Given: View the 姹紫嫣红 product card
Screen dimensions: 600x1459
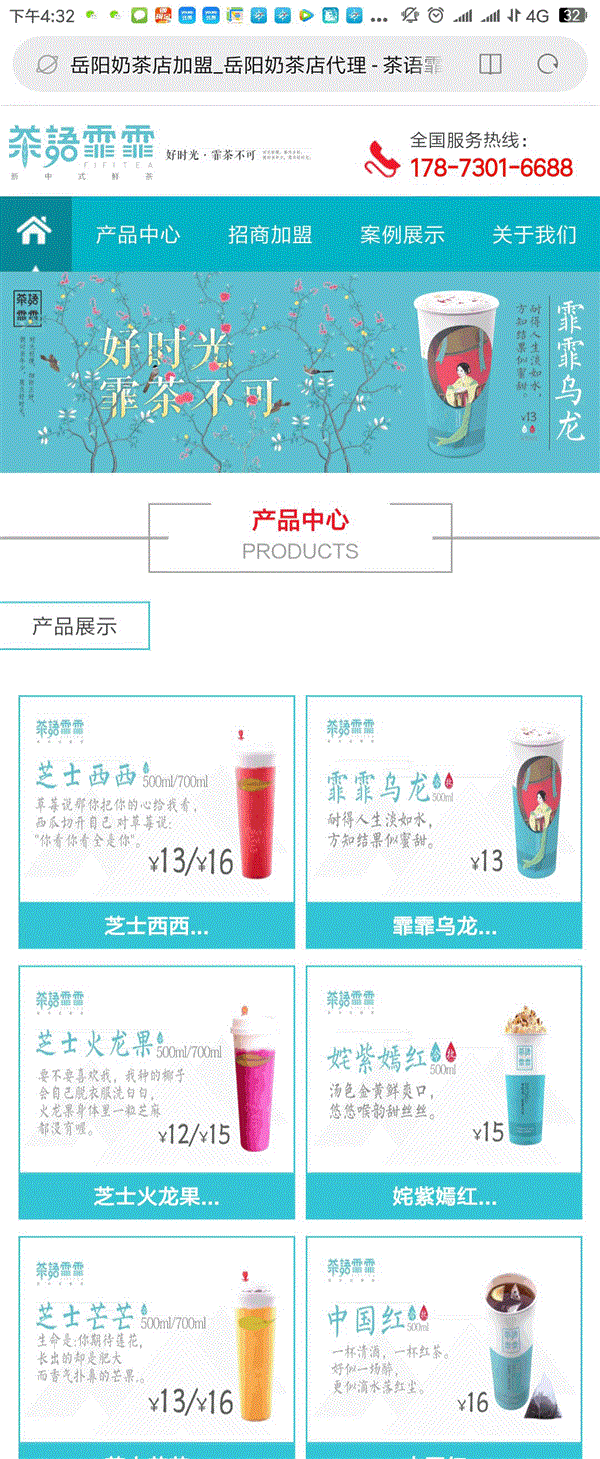Looking at the screenshot, I should 443,1090.
